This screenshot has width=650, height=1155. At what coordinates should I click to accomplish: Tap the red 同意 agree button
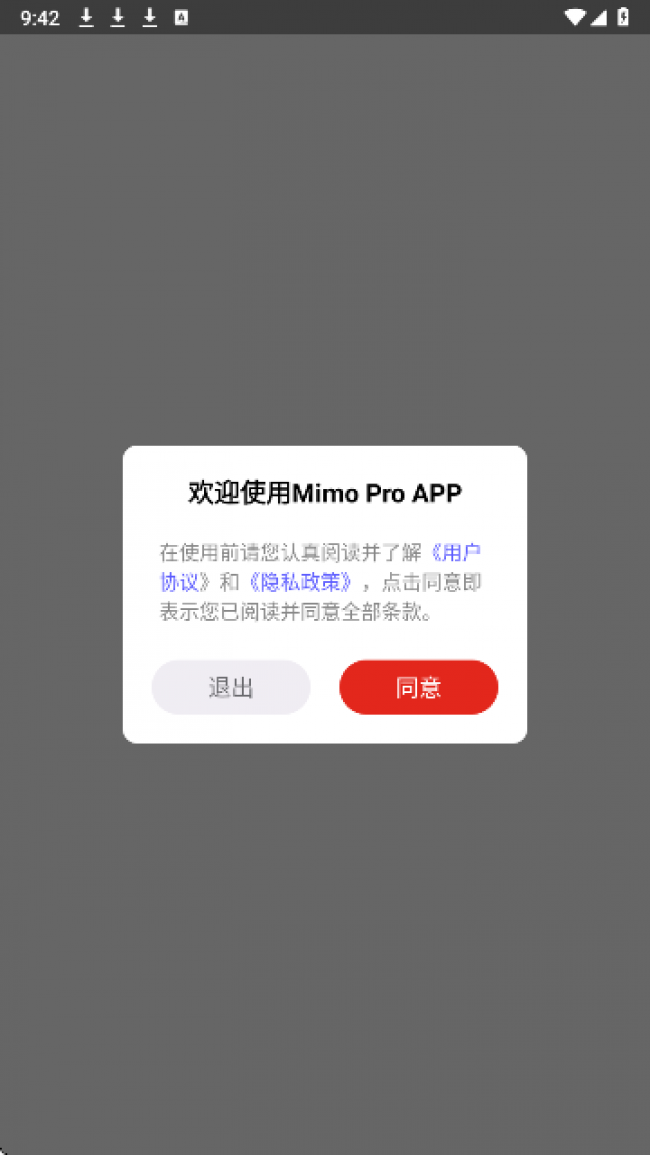pyautogui.click(x=418, y=687)
